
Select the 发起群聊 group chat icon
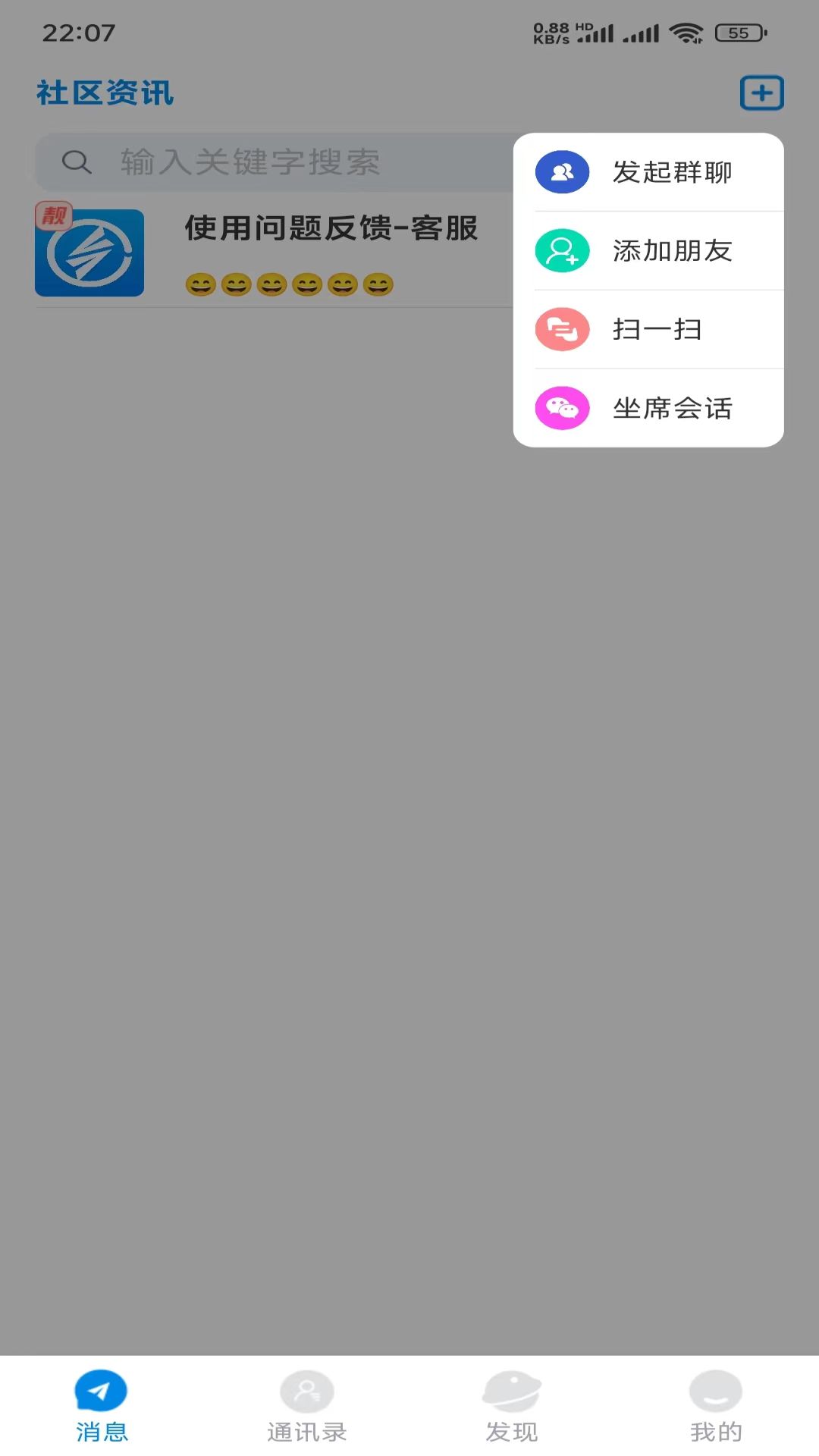(562, 172)
